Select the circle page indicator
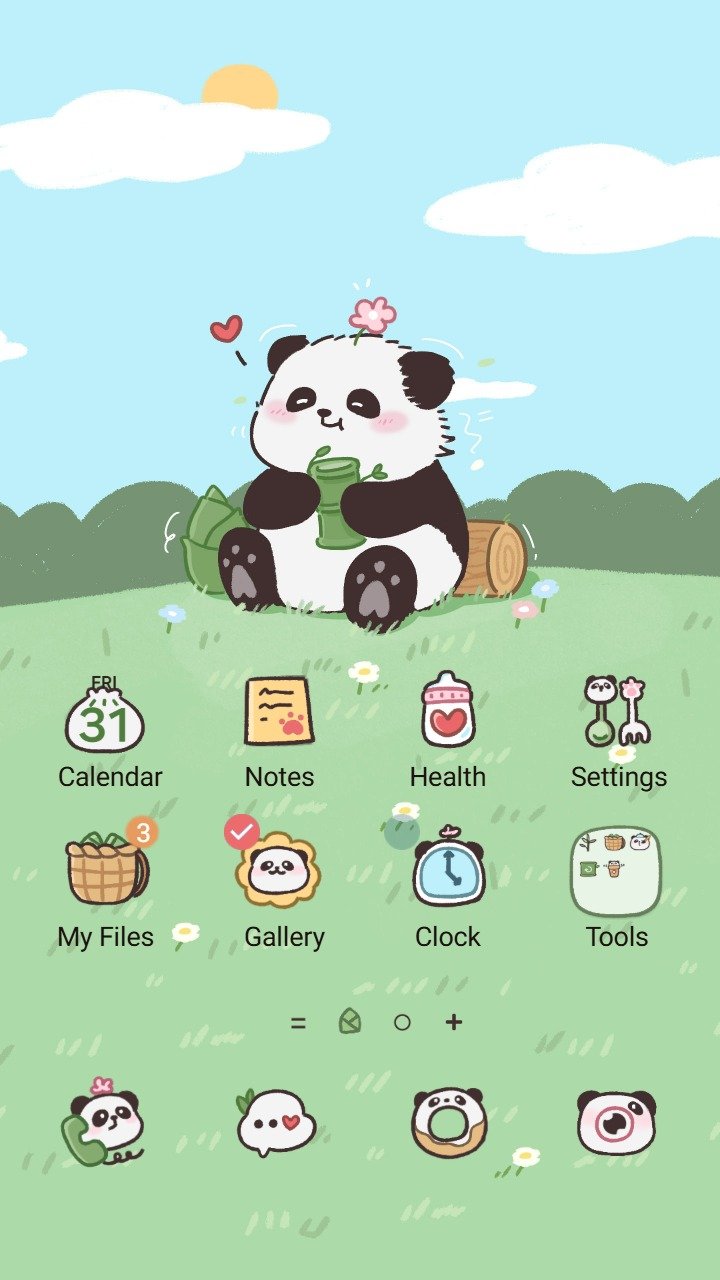 (402, 1022)
